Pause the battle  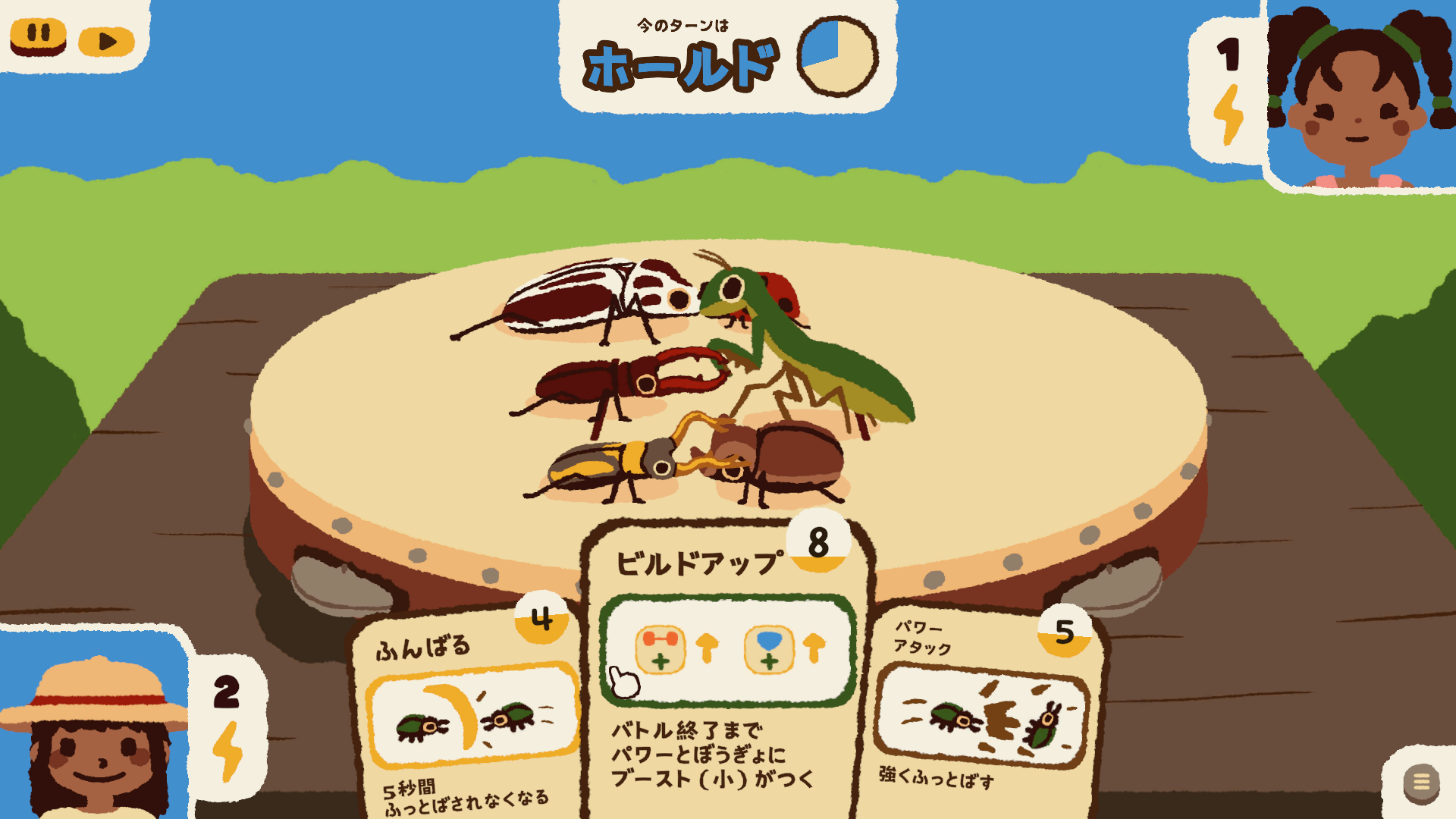pyautogui.click(x=38, y=36)
